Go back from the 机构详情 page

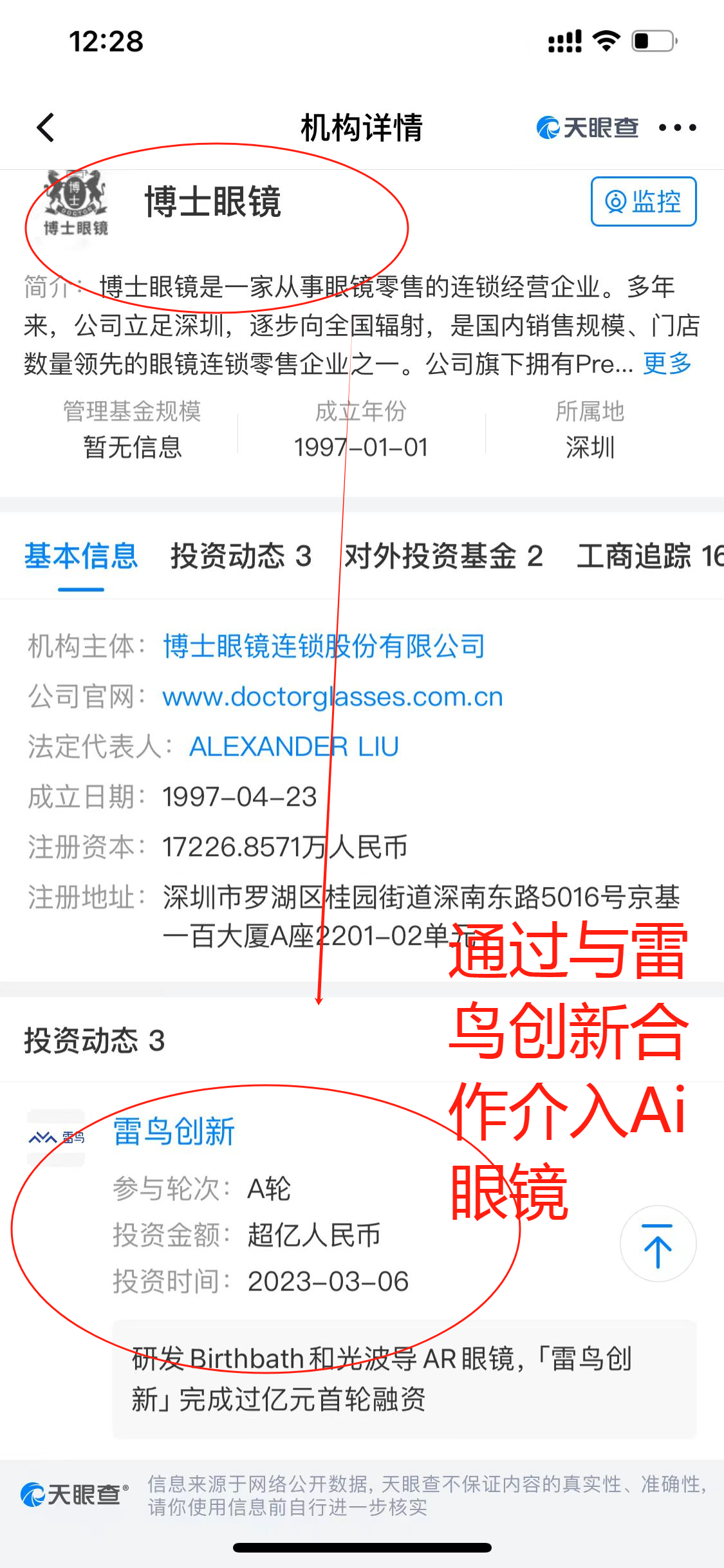click(x=46, y=127)
